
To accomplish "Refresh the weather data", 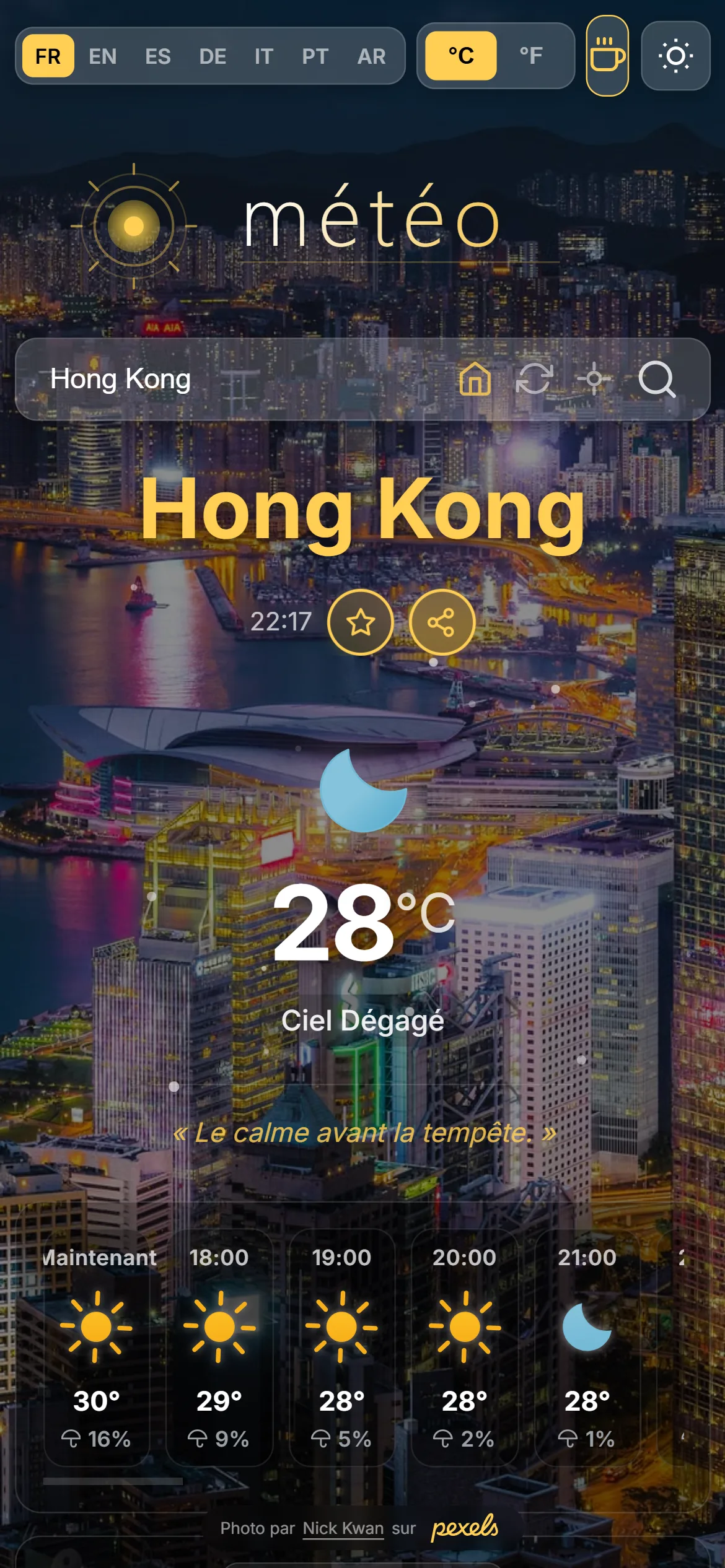I will point(535,379).
